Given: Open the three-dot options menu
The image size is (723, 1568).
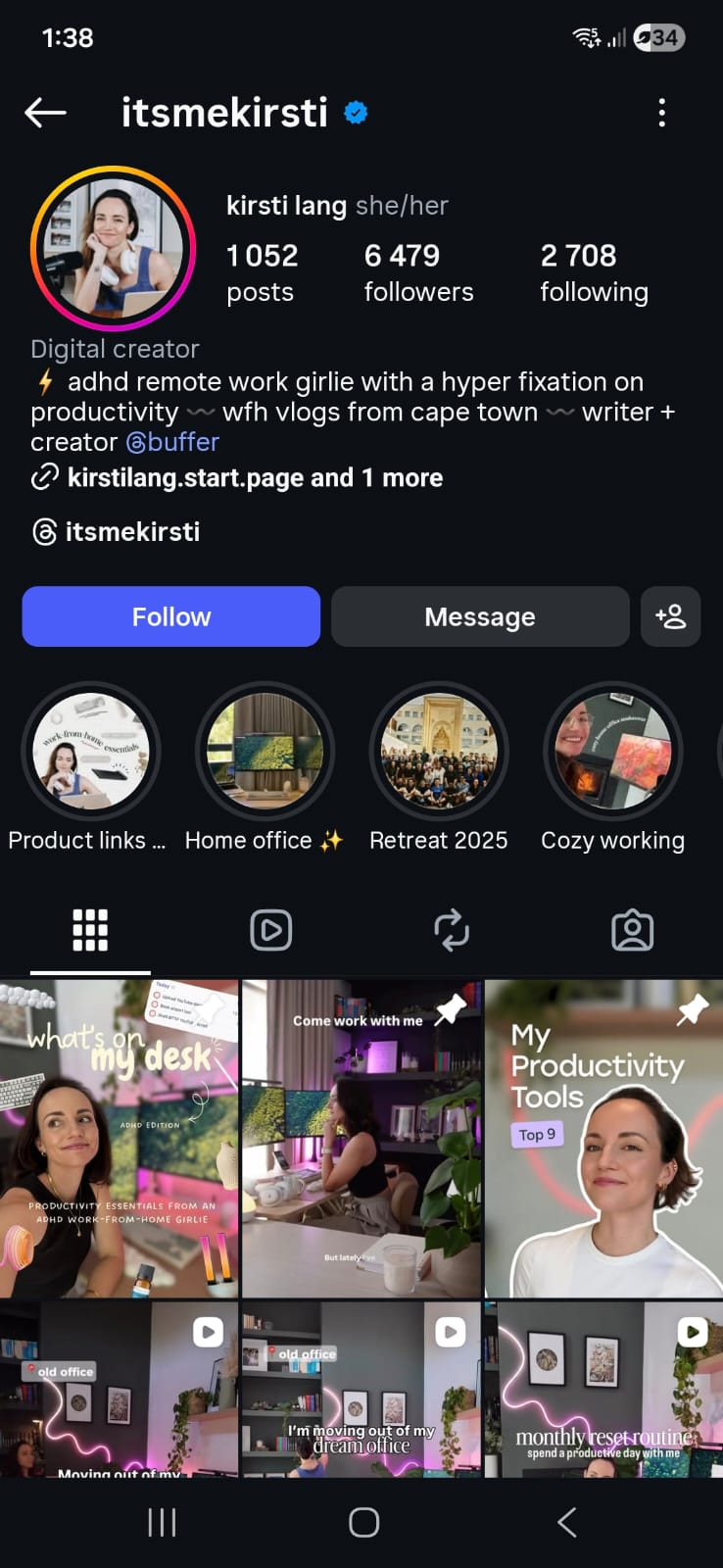Looking at the screenshot, I should point(661,113).
